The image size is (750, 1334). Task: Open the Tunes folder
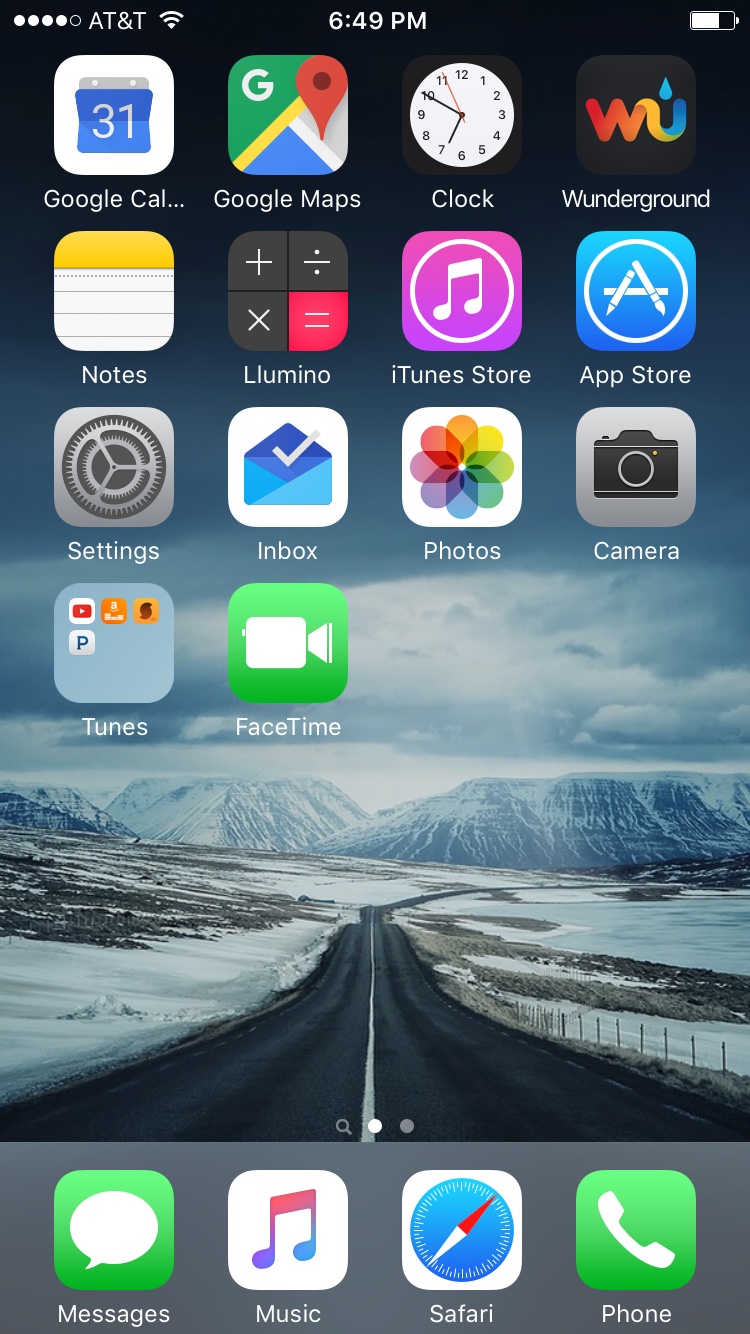pyautogui.click(x=114, y=643)
